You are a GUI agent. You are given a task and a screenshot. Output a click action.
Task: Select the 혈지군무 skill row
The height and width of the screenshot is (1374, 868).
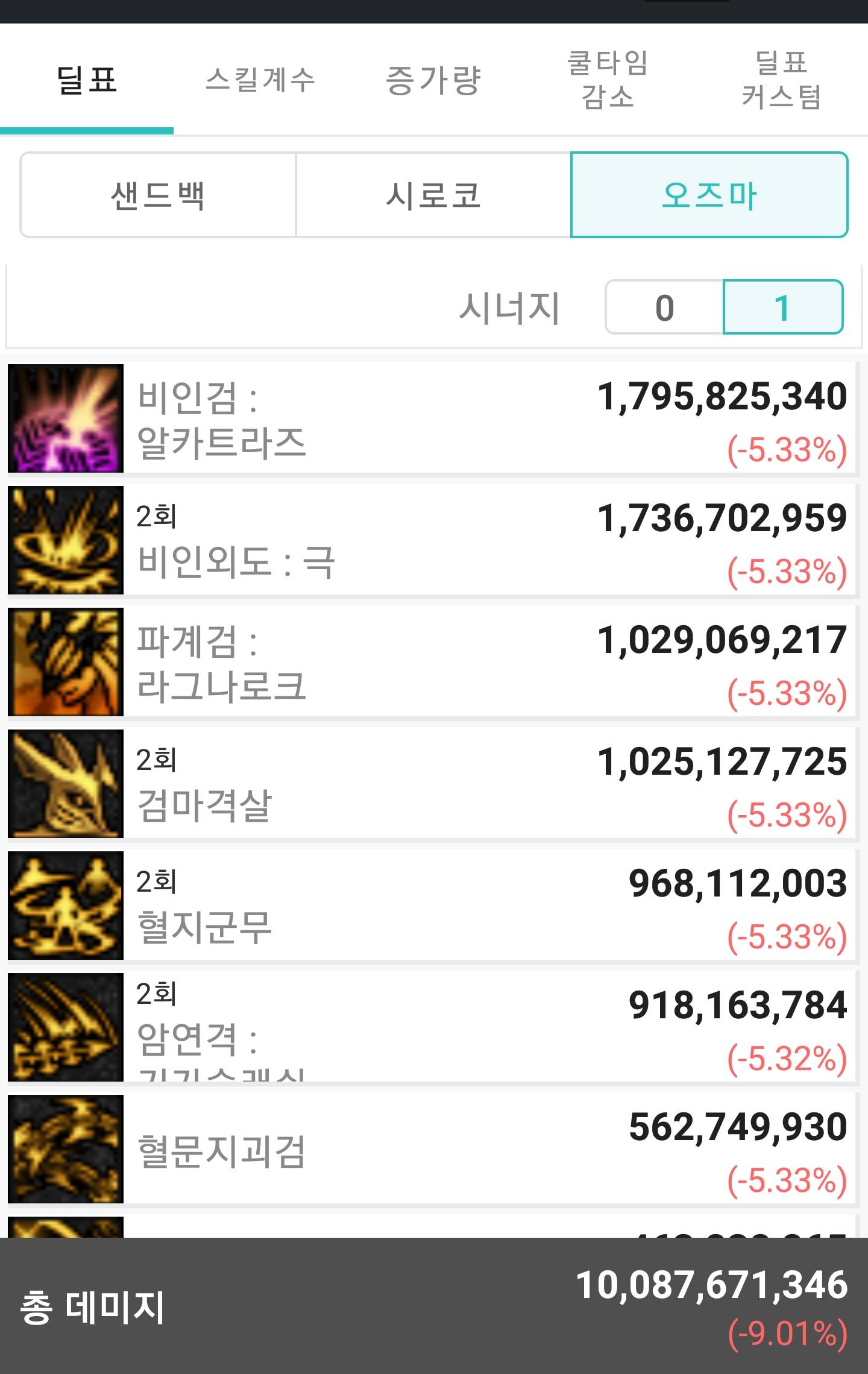(432, 906)
